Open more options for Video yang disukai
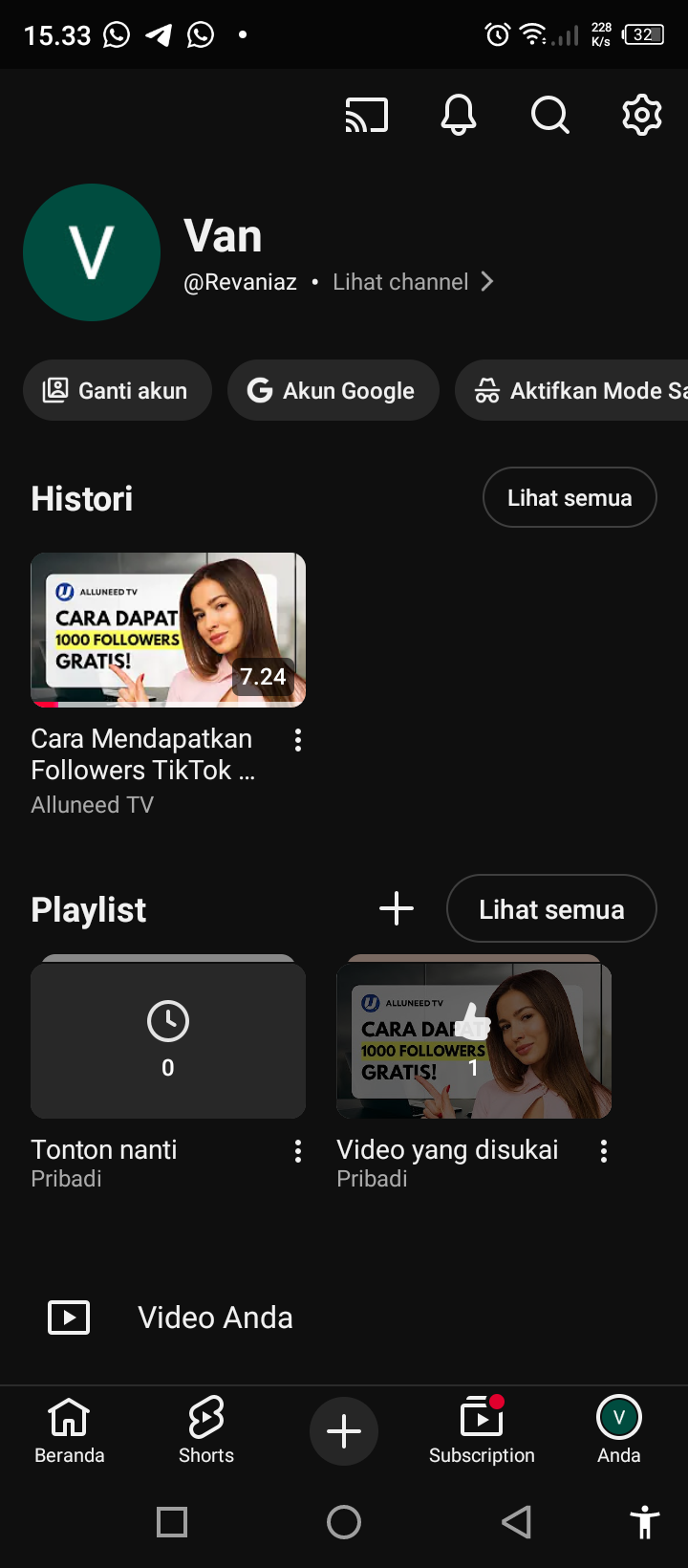This screenshot has height=1568, width=688. [x=604, y=1151]
